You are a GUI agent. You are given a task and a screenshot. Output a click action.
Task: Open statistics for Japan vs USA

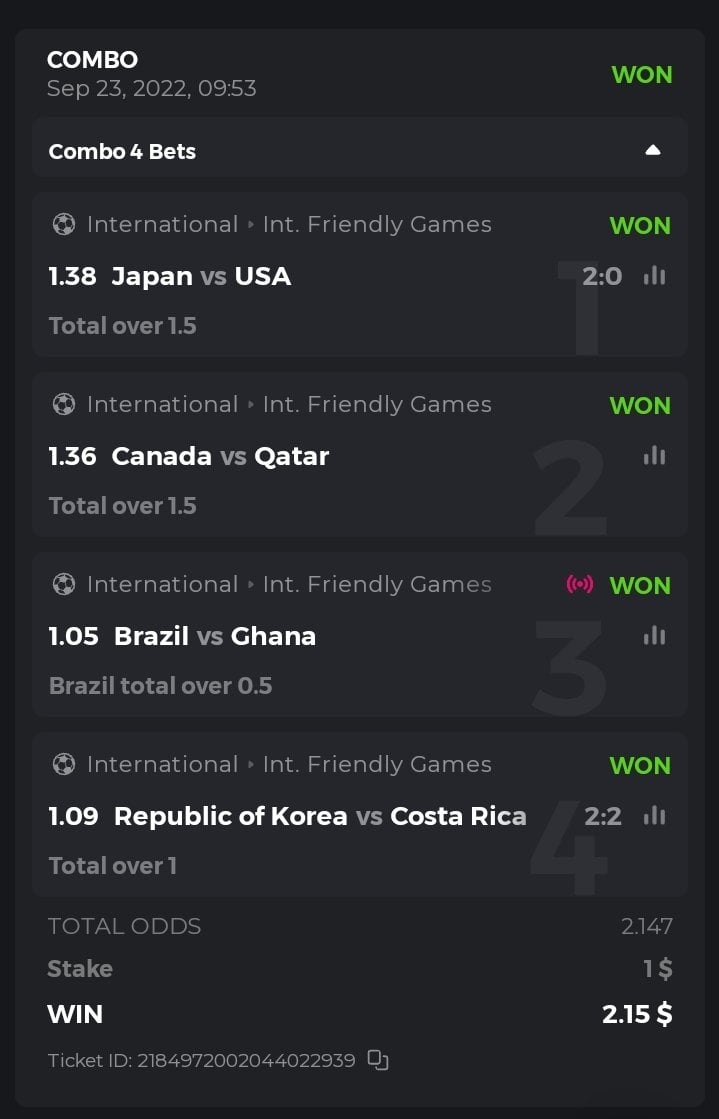pos(654,276)
